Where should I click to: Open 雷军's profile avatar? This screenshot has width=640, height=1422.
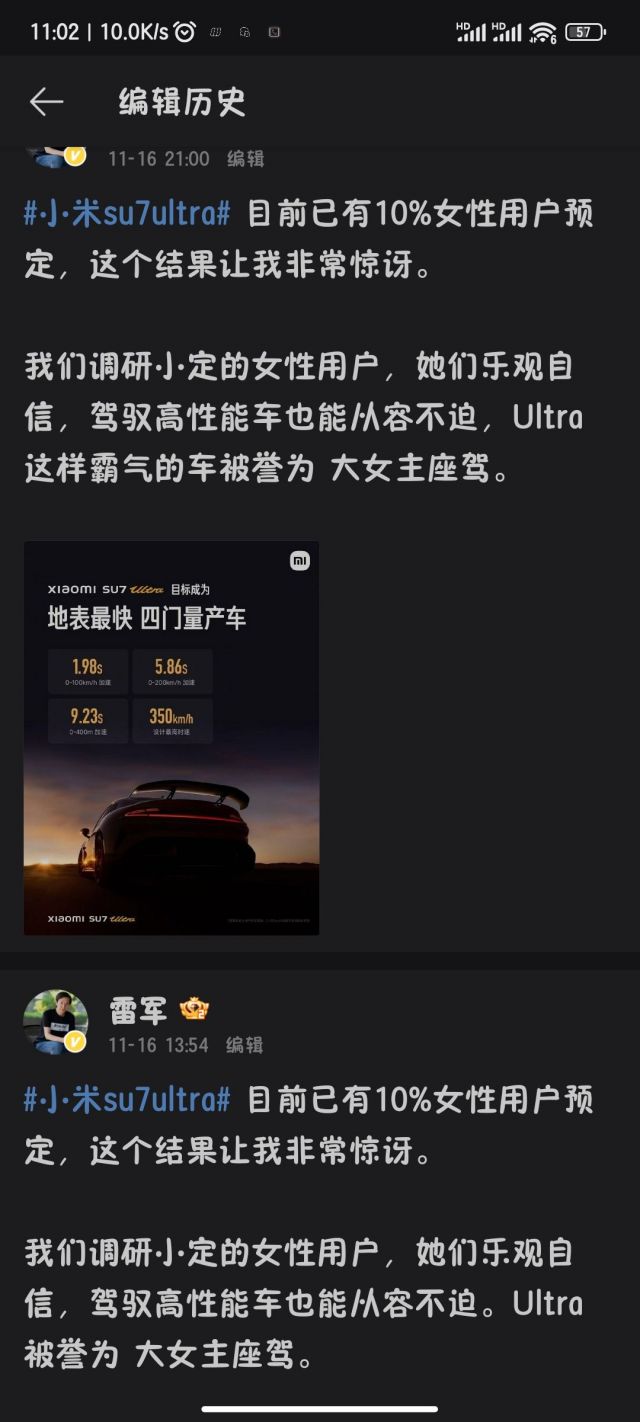(55, 1021)
